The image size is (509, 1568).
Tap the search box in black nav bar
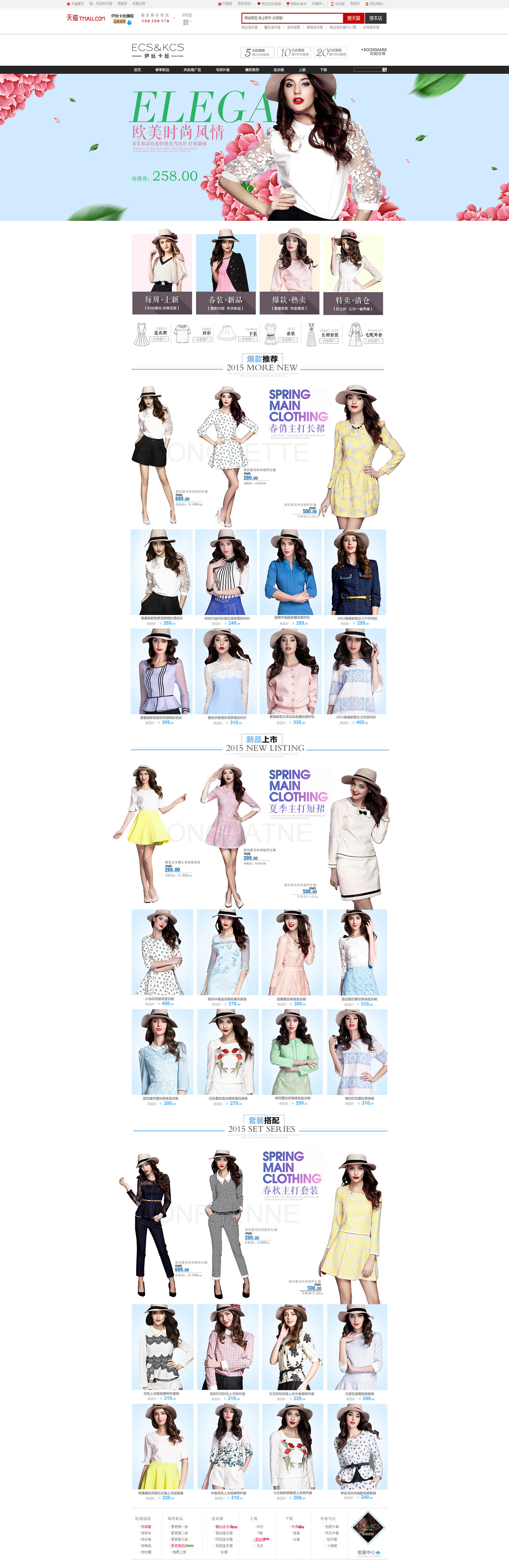(368, 70)
